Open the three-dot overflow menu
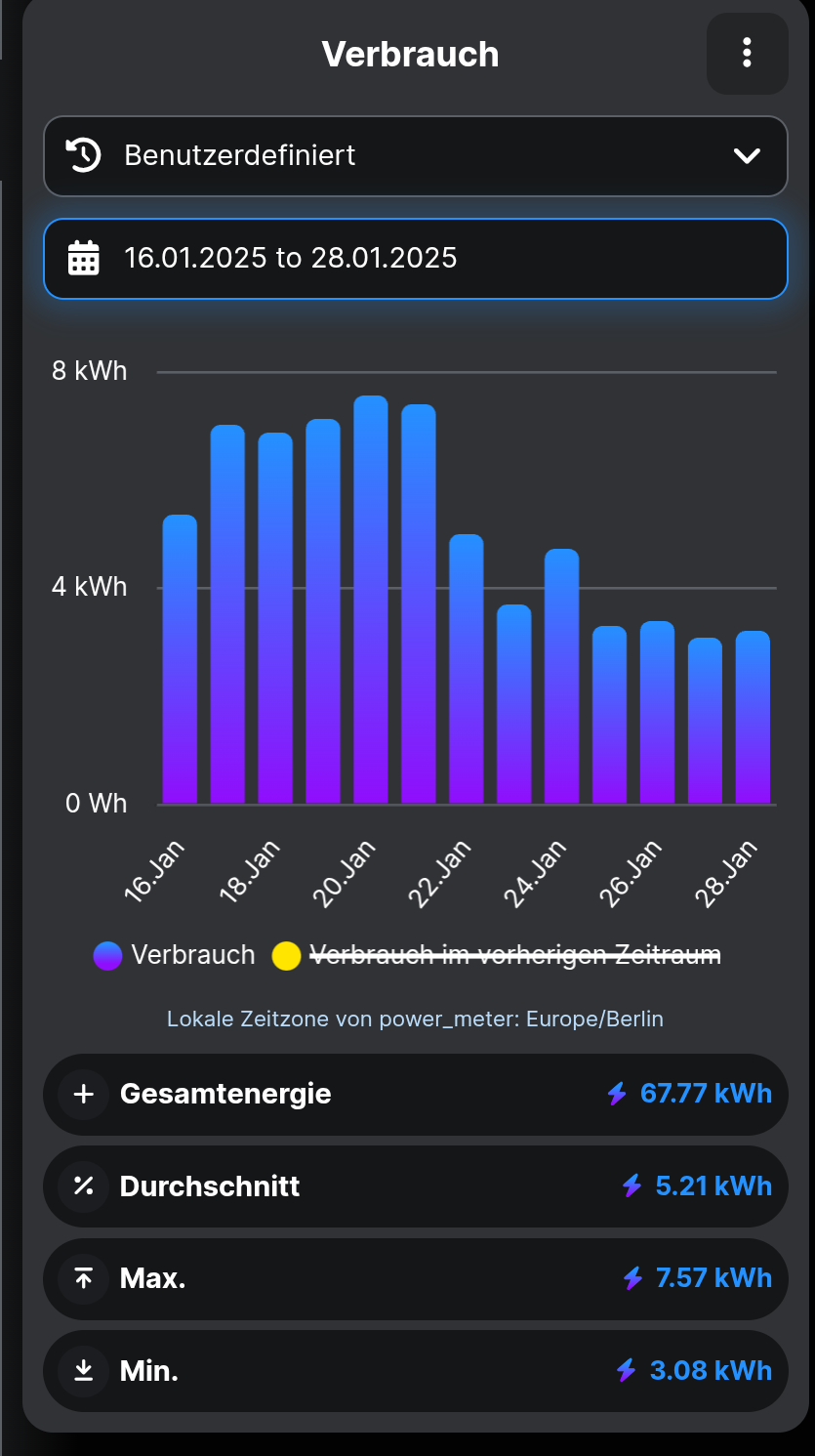This screenshot has width=815, height=1456. (x=747, y=54)
